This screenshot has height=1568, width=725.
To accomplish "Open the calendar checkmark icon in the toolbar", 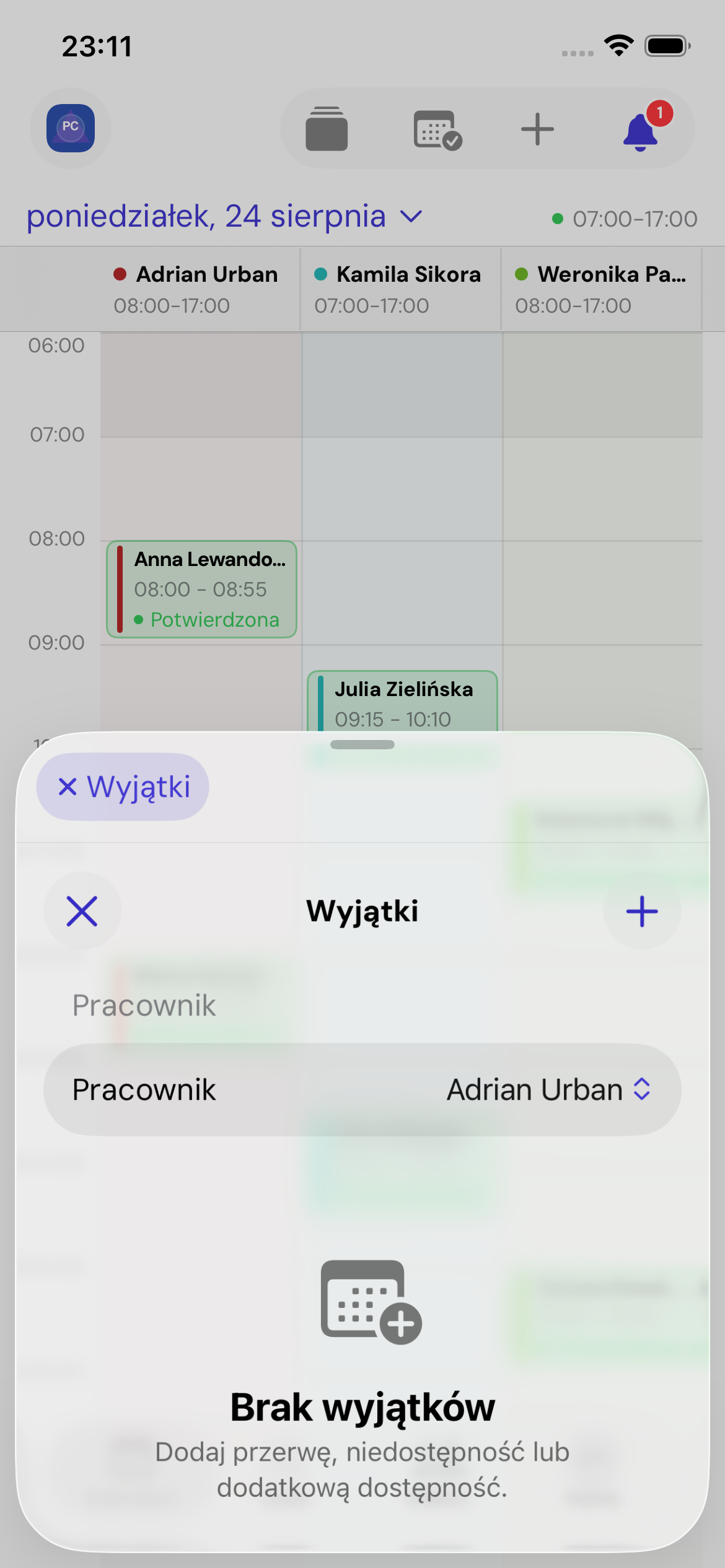I will [x=437, y=129].
